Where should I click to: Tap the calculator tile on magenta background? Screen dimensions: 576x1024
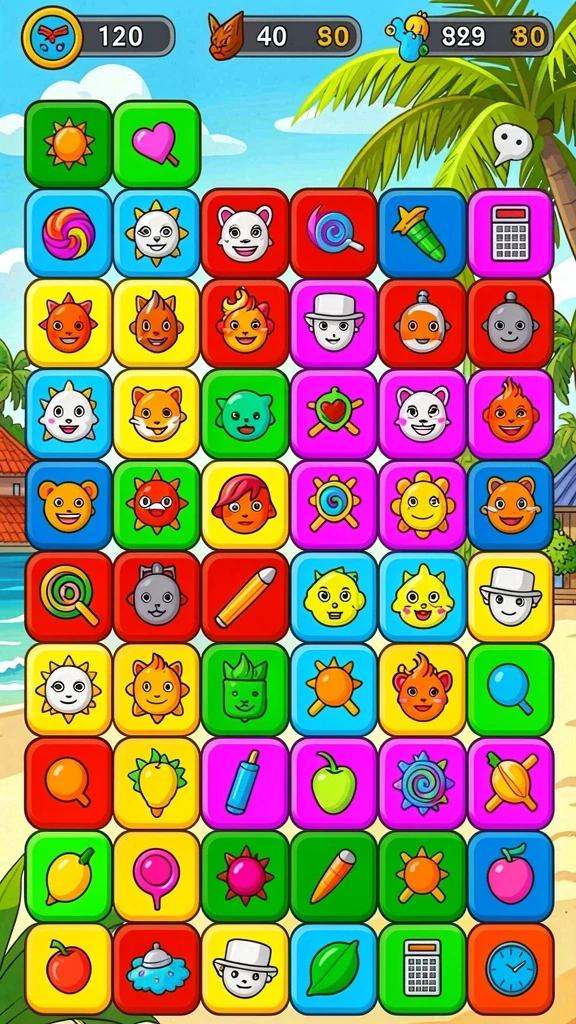pos(511,233)
